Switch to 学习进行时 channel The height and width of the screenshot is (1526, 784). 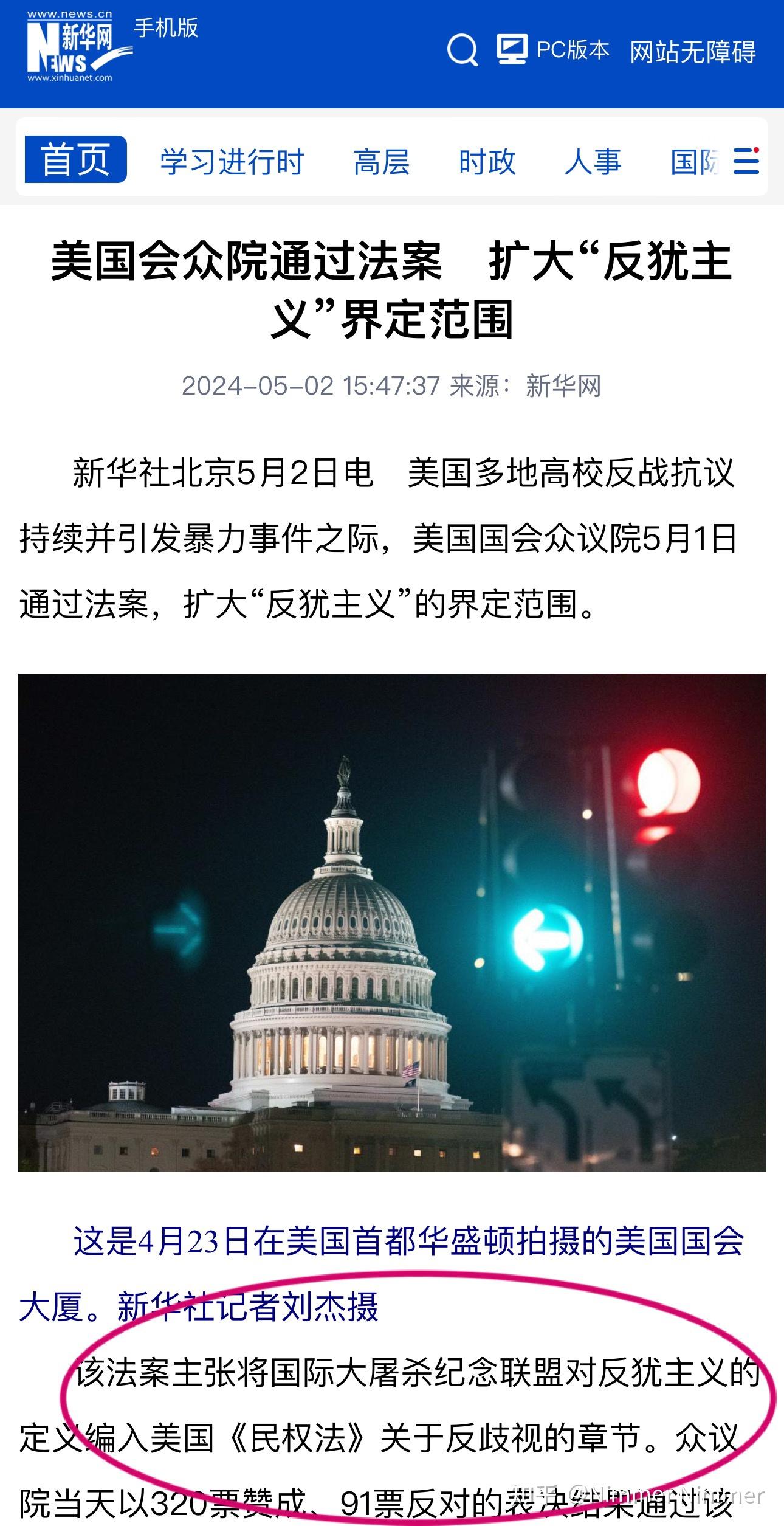click(x=232, y=162)
